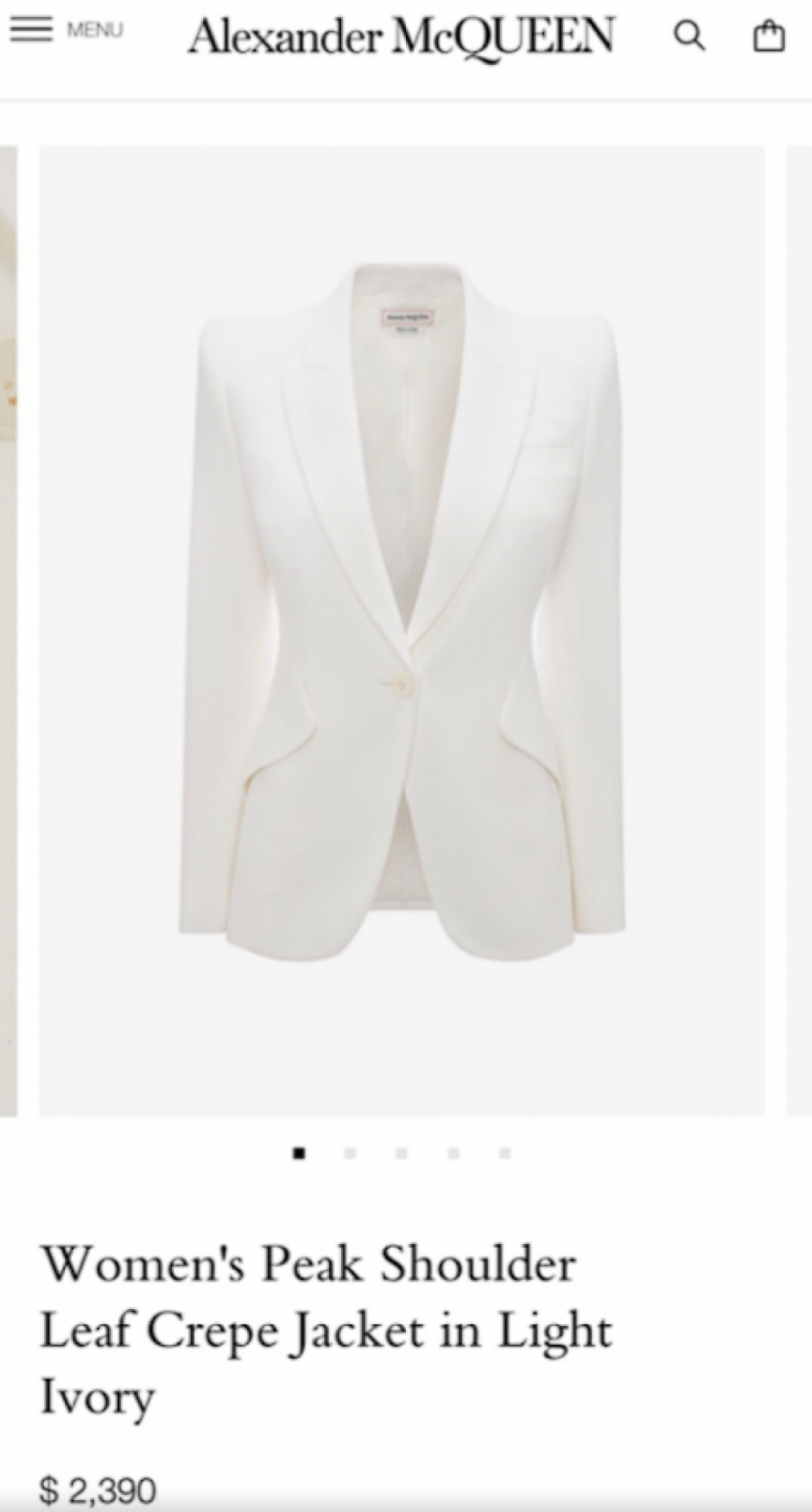Open the shopping bag
812x1512 pixels.
pos(769,36)
